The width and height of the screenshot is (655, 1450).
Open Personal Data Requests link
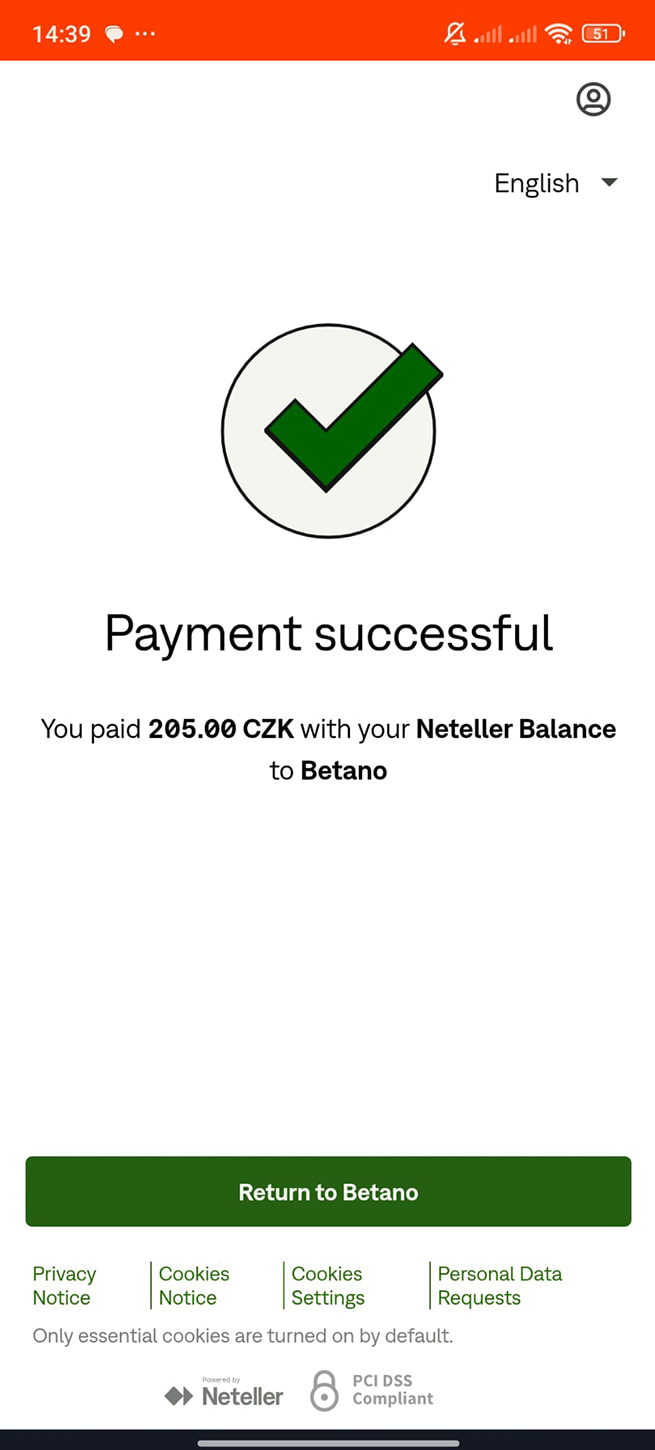499,1285
